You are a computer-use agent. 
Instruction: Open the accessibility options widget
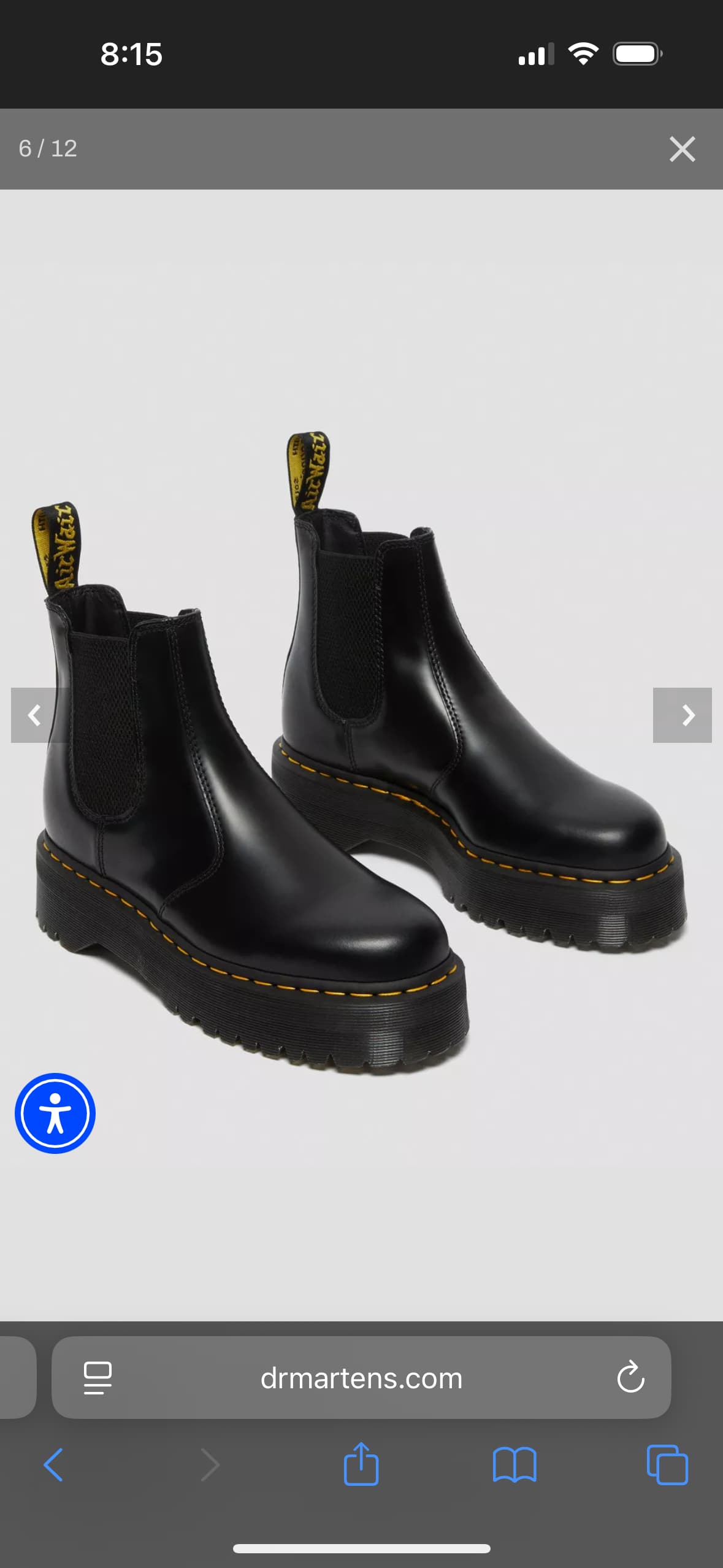(x=55, y=1113)
